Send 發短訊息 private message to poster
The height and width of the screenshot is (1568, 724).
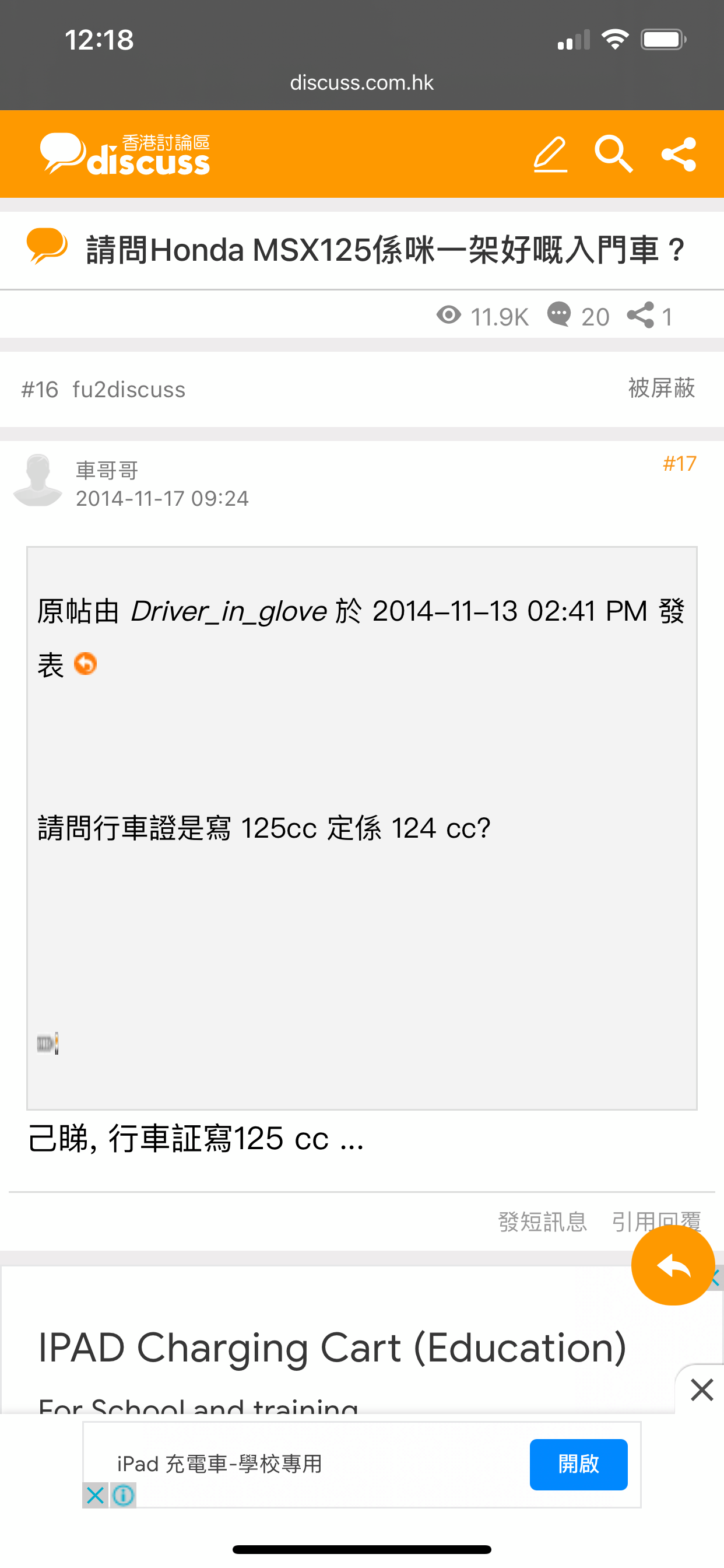click(x=542, y=1221)
